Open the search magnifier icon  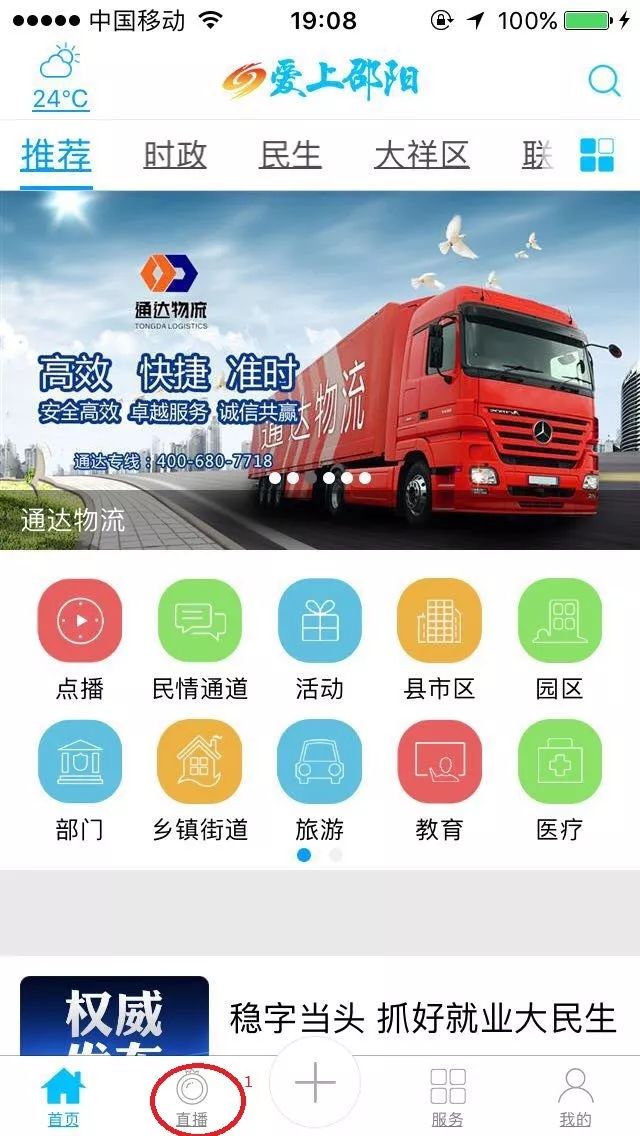604,80
